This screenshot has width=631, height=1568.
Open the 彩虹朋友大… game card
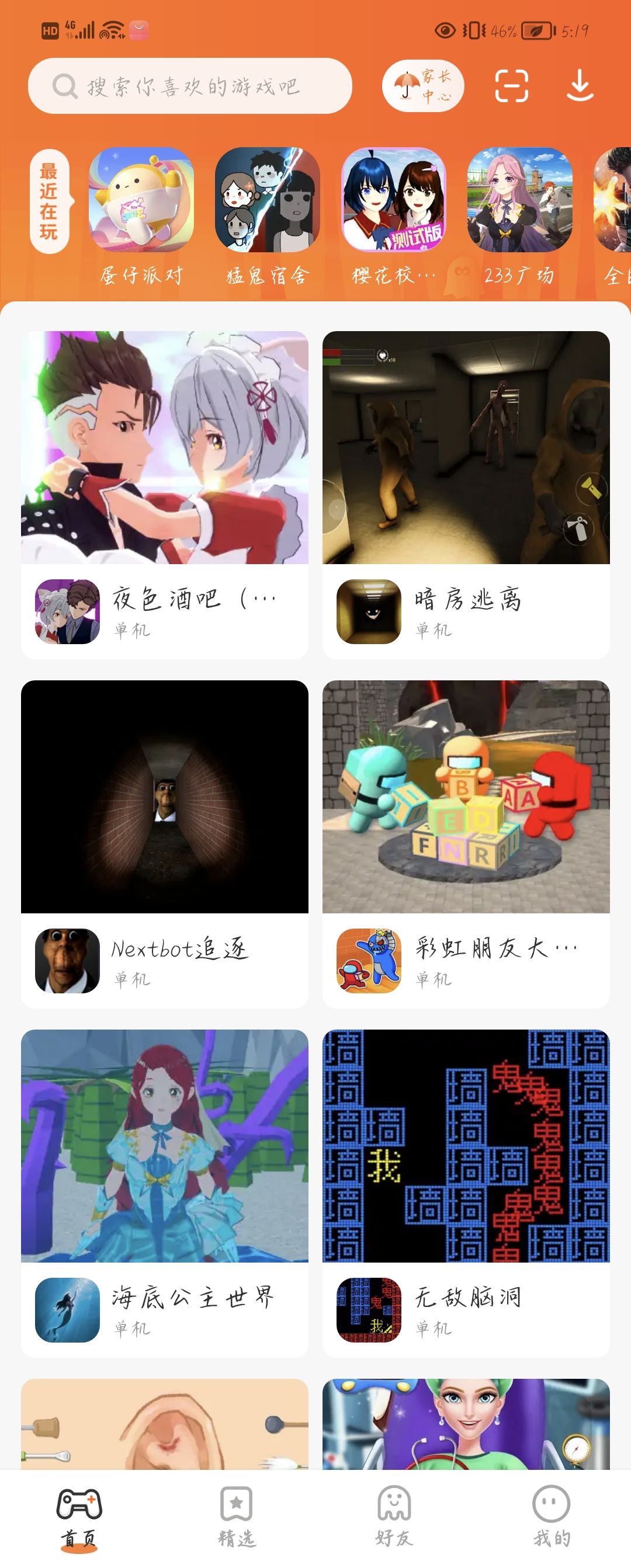tap(466, 844)
